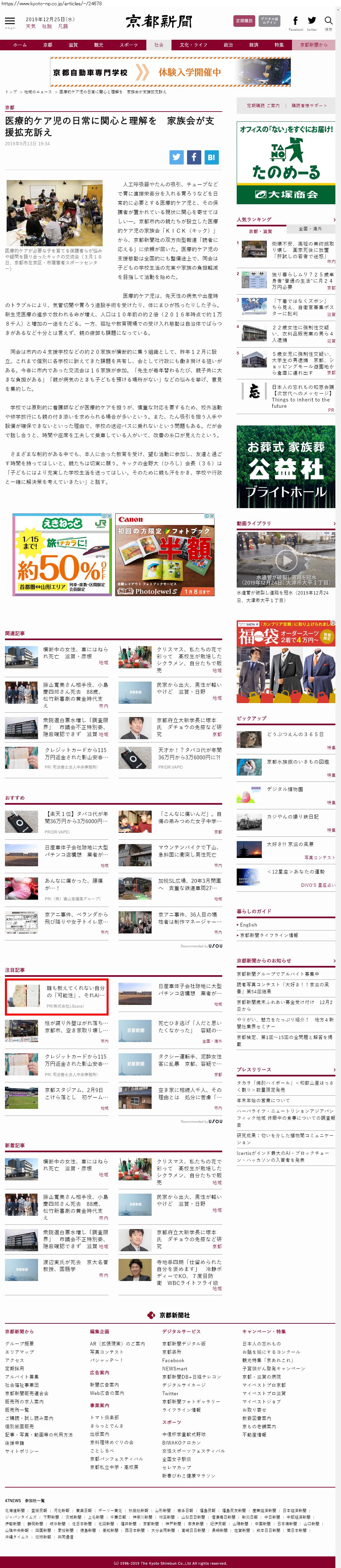This screenshot has height=1568, width=341.
Task: Open the 京都自動車専門学校 banner ad
Action: tap(136, 72)
